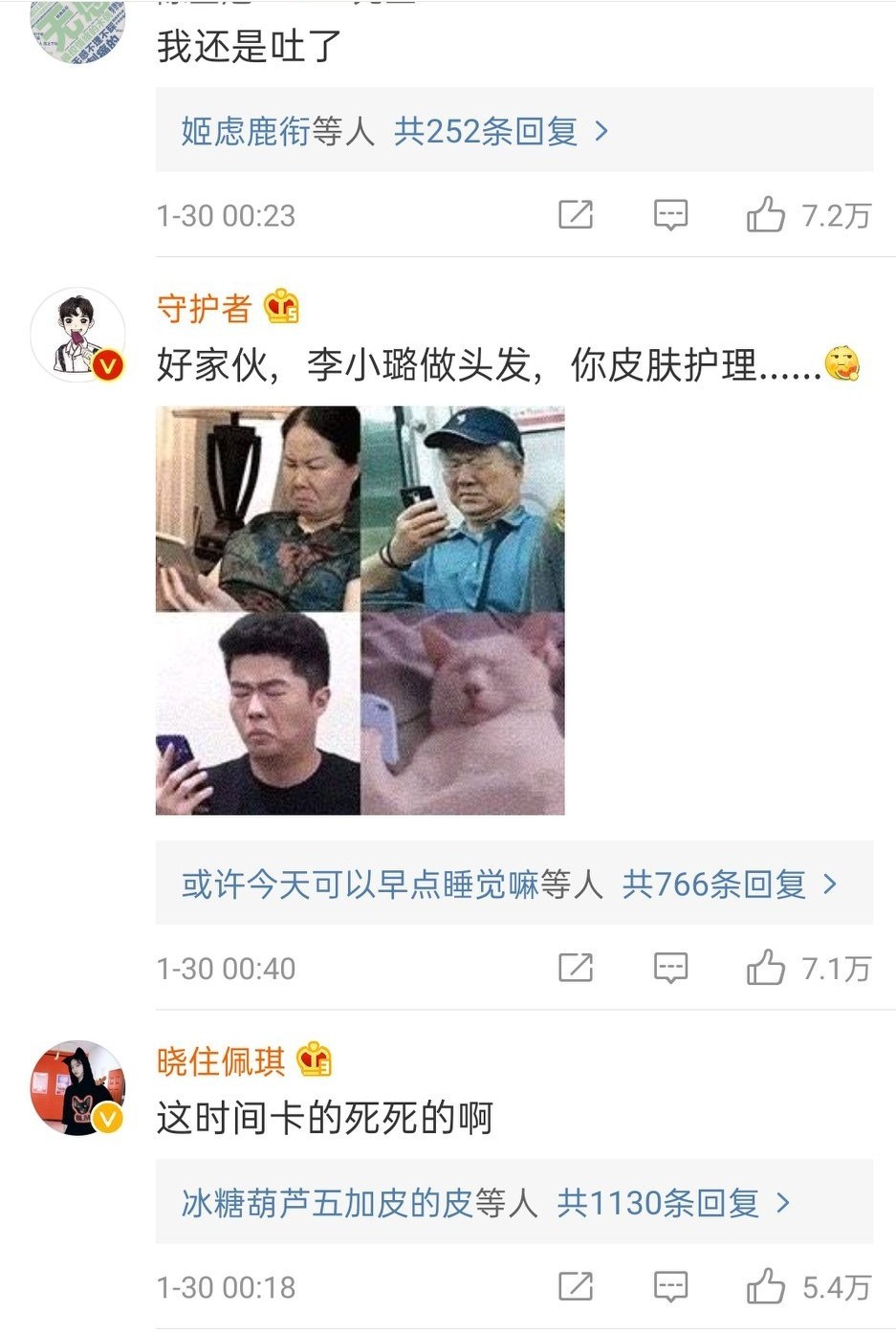Open 晓住佩琪's profile avatar
Screen dimensions: 896x1333
[x=78, y=1087]
